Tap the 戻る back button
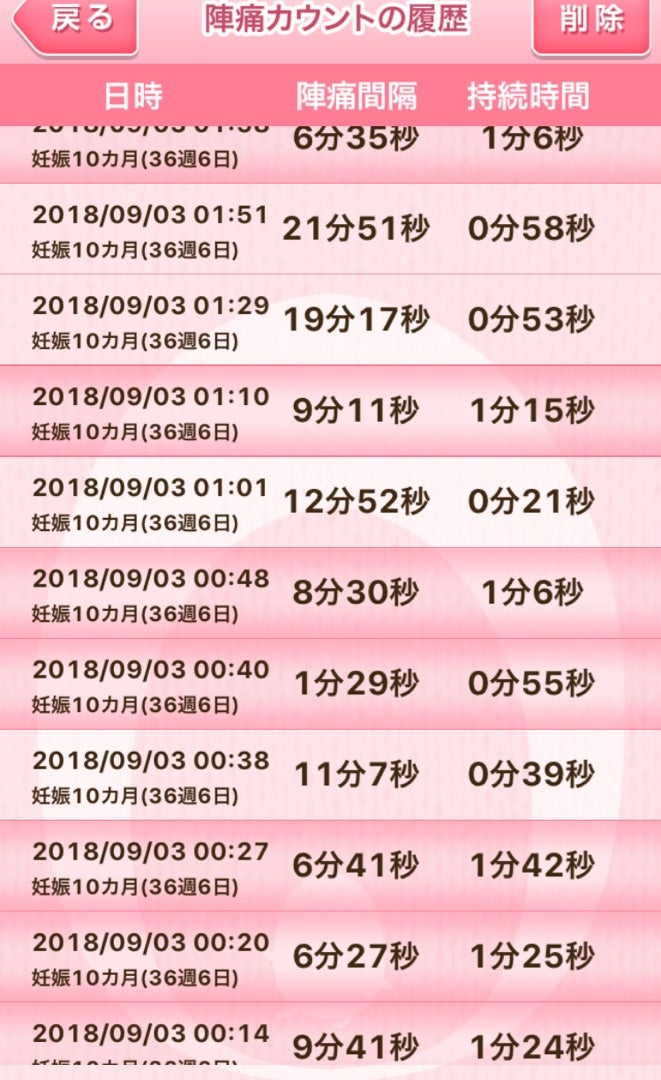 click(76, 24)
